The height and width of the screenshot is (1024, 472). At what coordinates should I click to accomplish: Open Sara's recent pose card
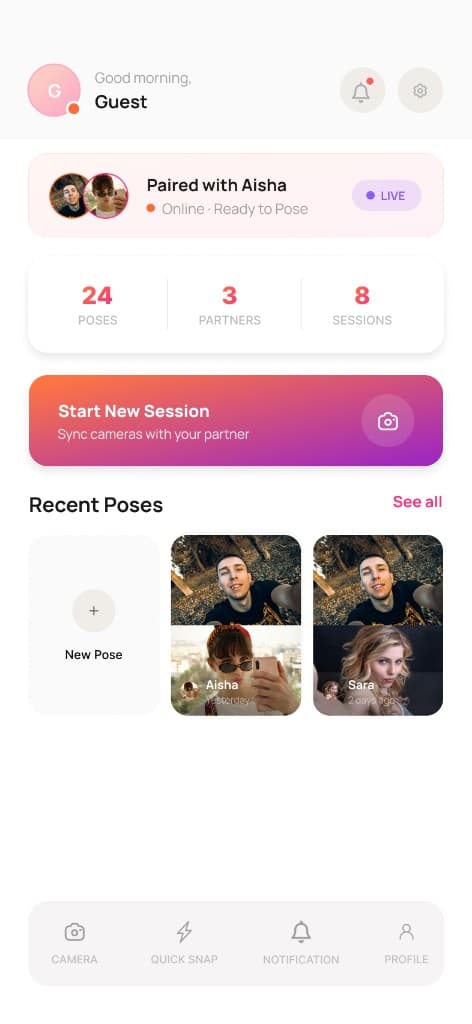pos(378,625)
